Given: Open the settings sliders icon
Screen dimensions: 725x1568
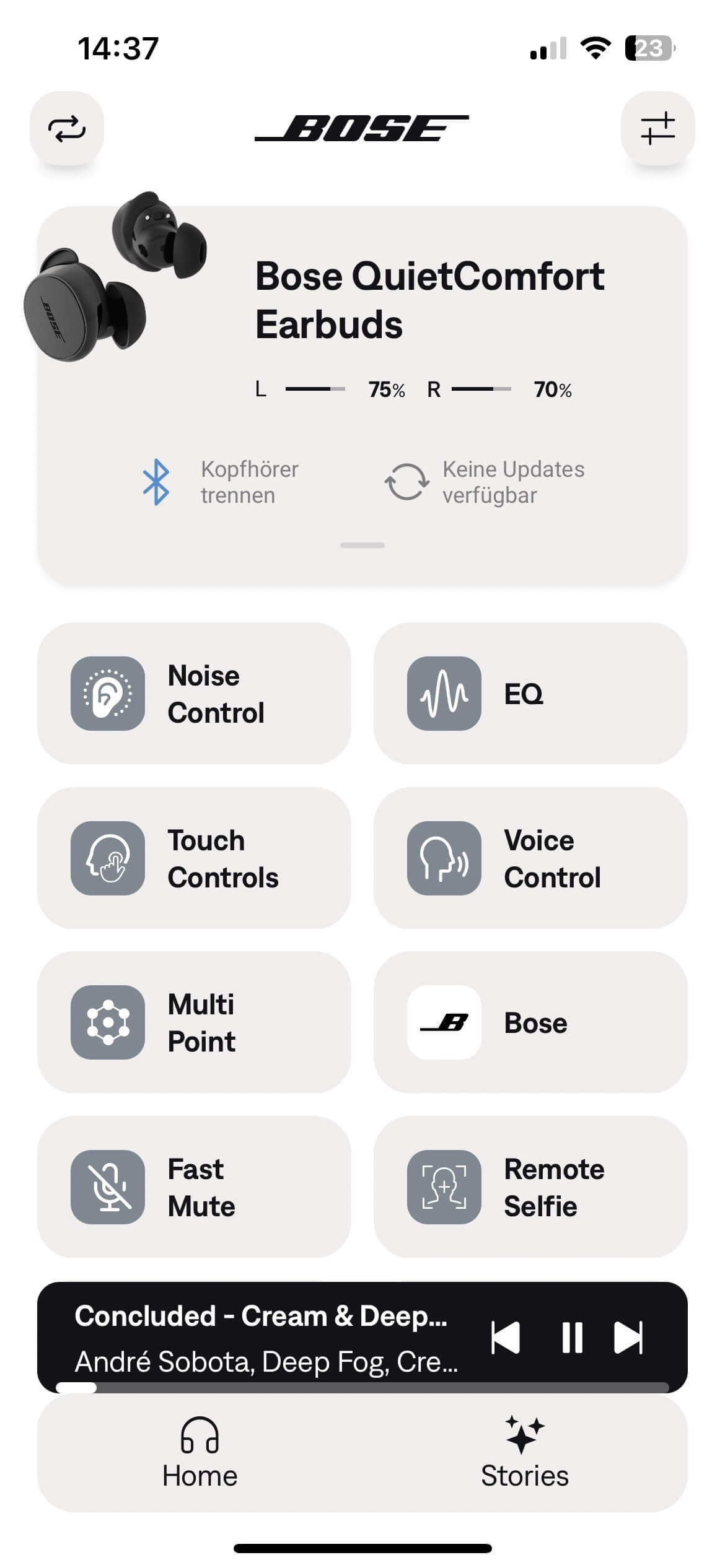Looking at the screenshot, I should coord(657,129).
